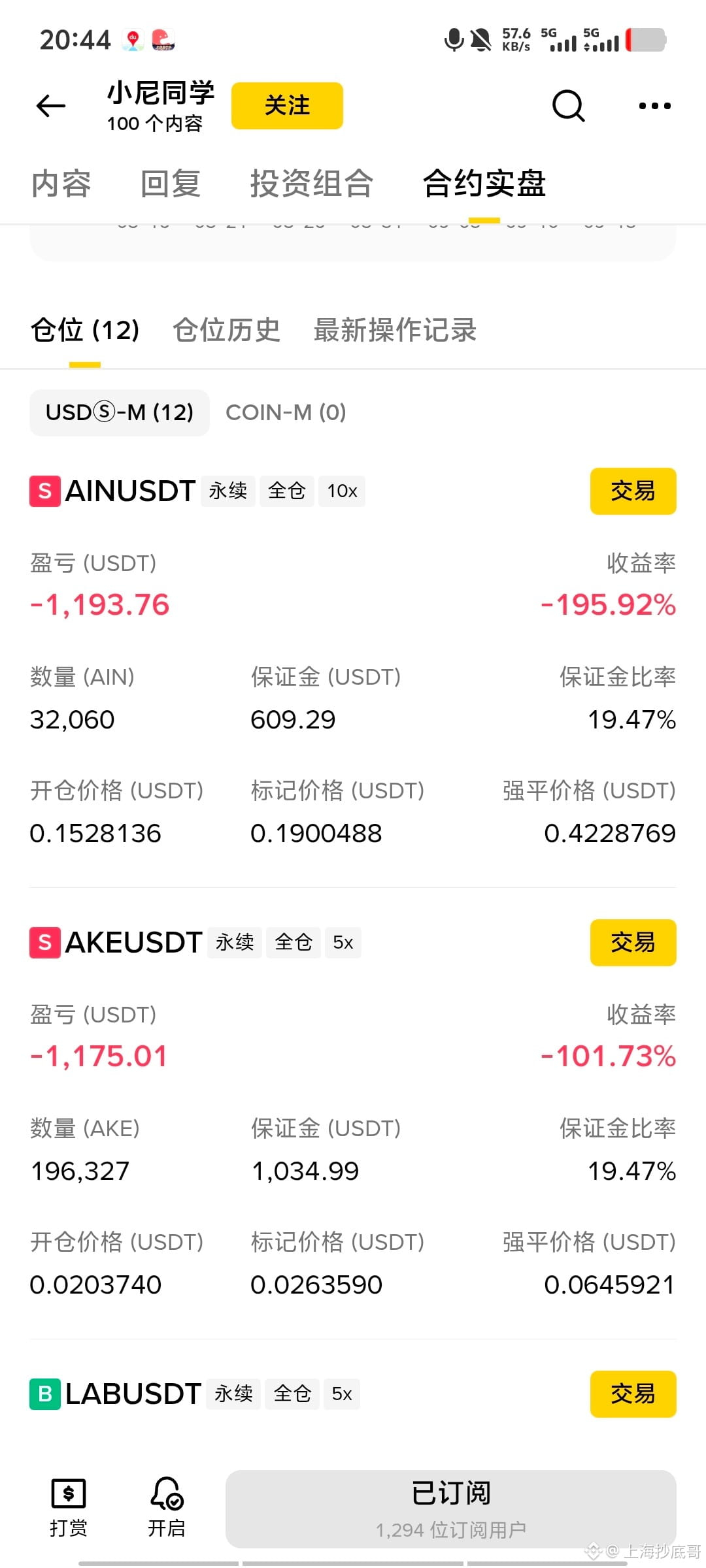This screenshot has width=706, height=1568.
Task: Tap 交易 for AKEUSDT
Action: [x=633, y=943]
